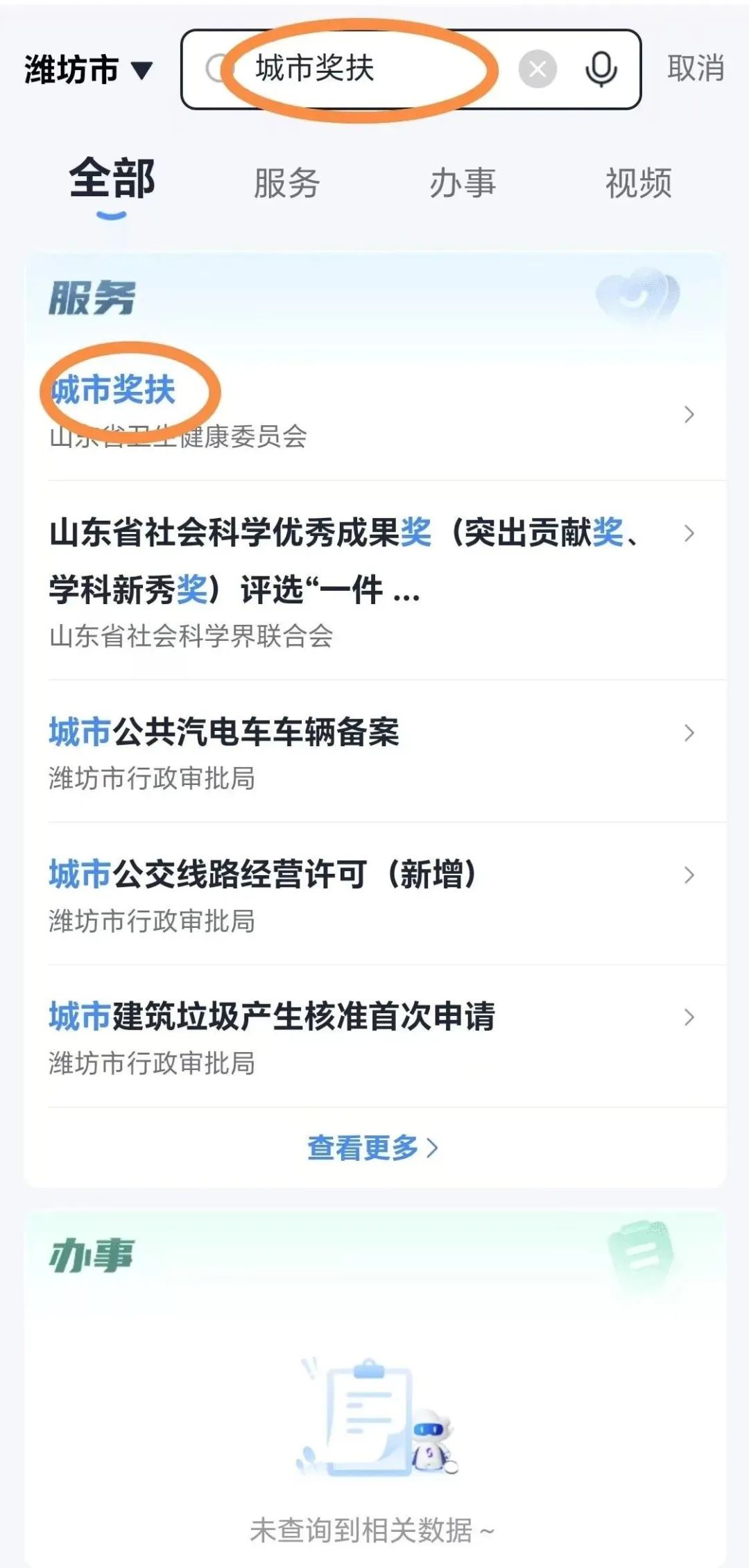
Task: Switch to the 服务 tab
Action: pos(286,184)
